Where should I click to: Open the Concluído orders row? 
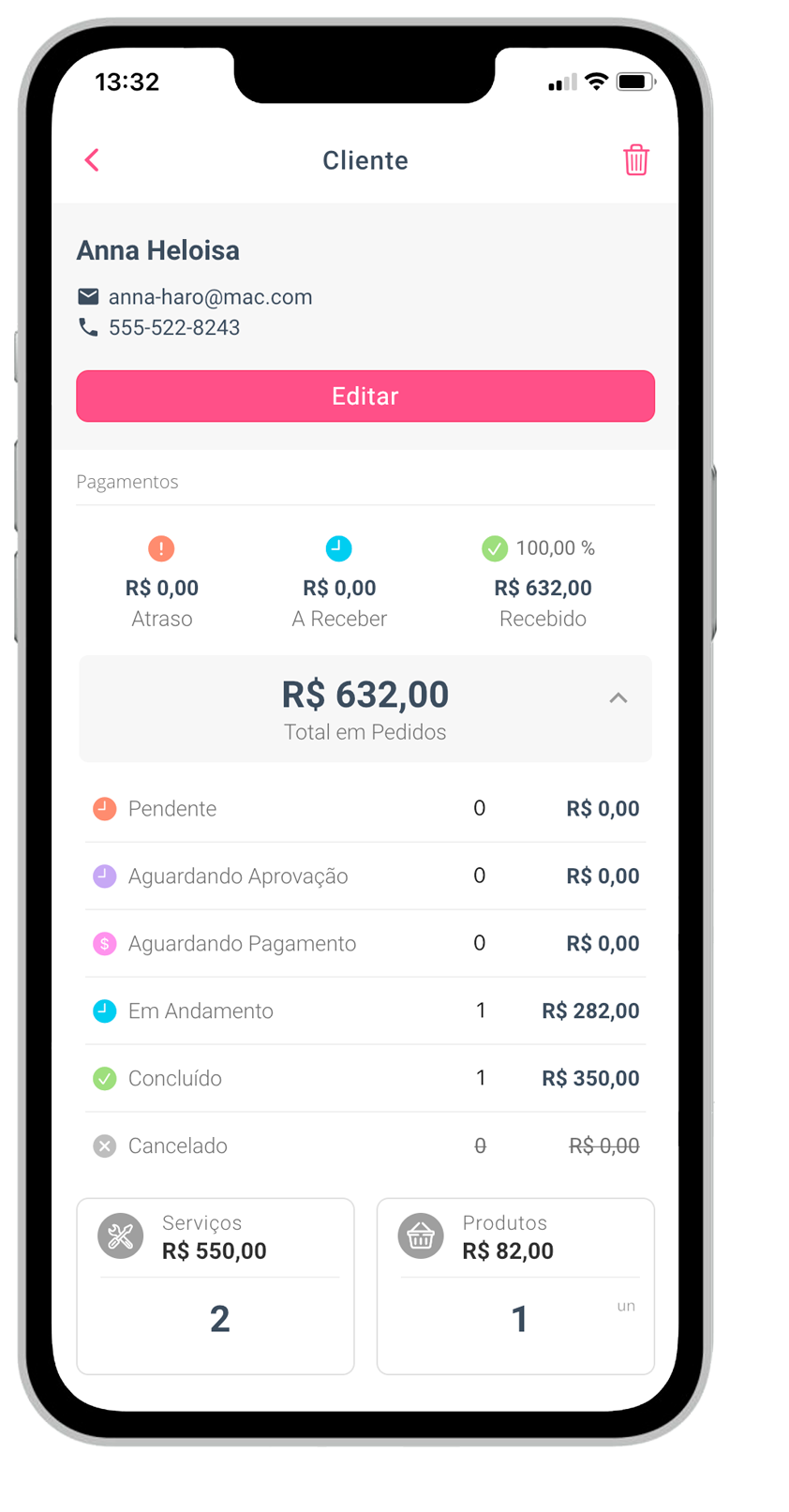365,1078
